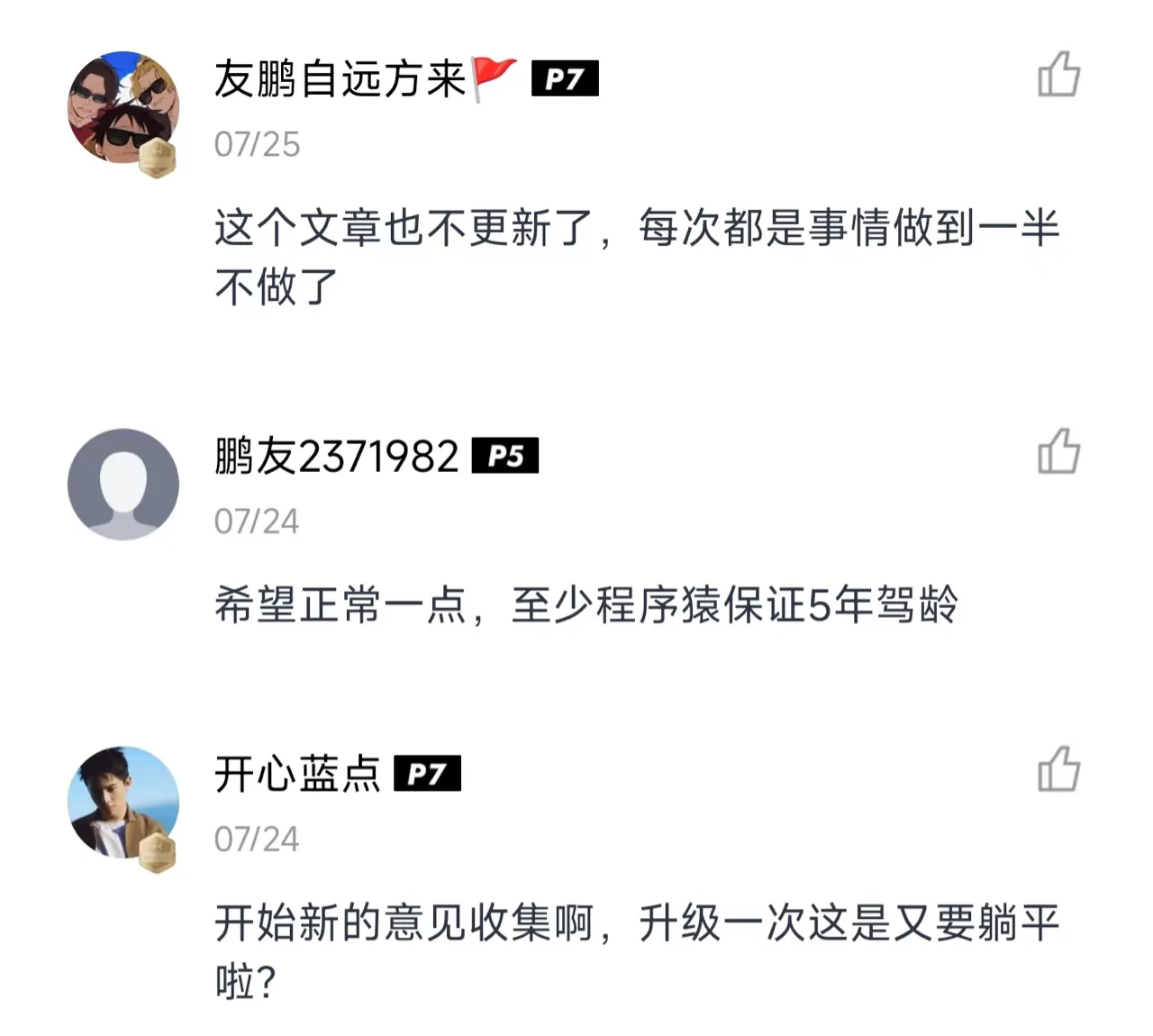1153x1036 pixels.
Task: Like the comment by 开心蓝点
Action: pos(1058,769)
